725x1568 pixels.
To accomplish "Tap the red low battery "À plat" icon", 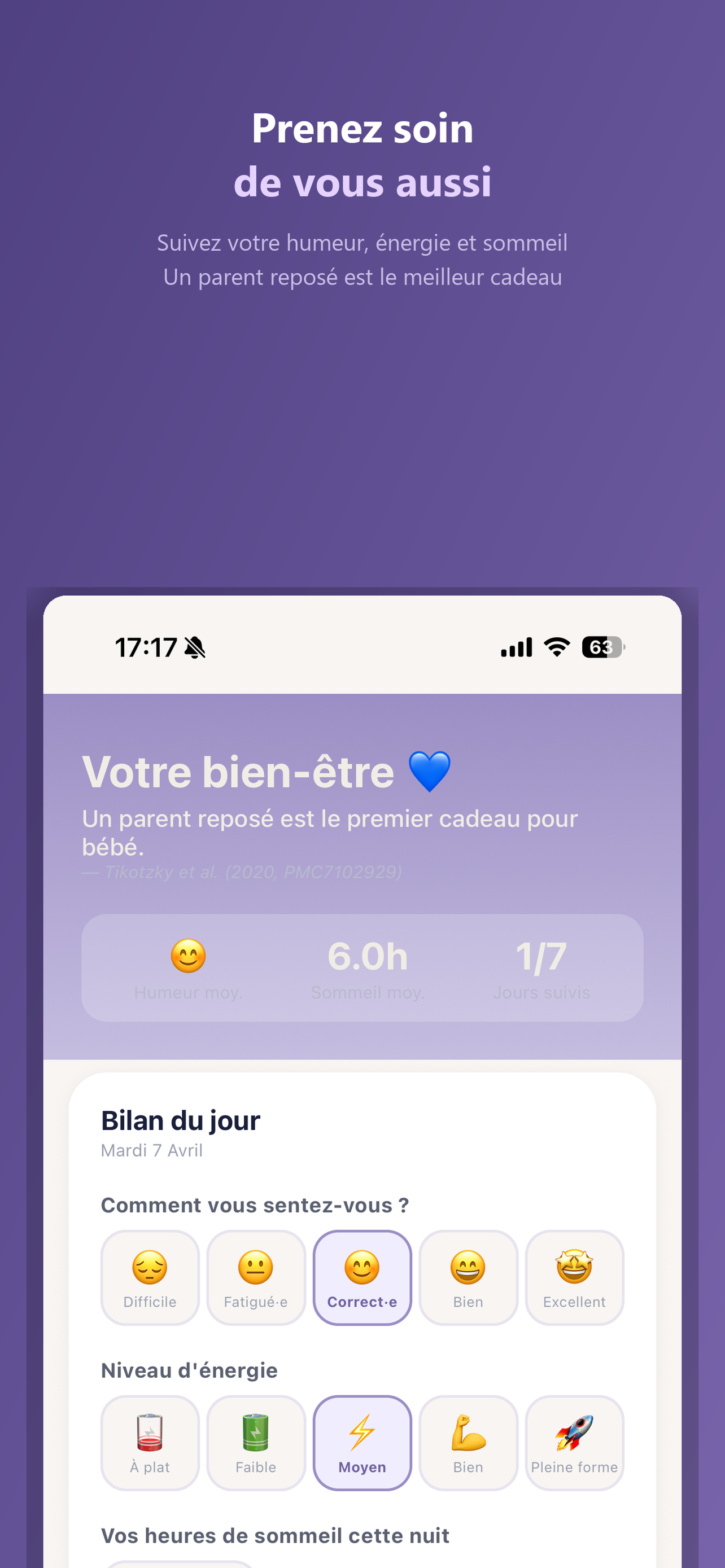I will click(x=150, y=1443).
